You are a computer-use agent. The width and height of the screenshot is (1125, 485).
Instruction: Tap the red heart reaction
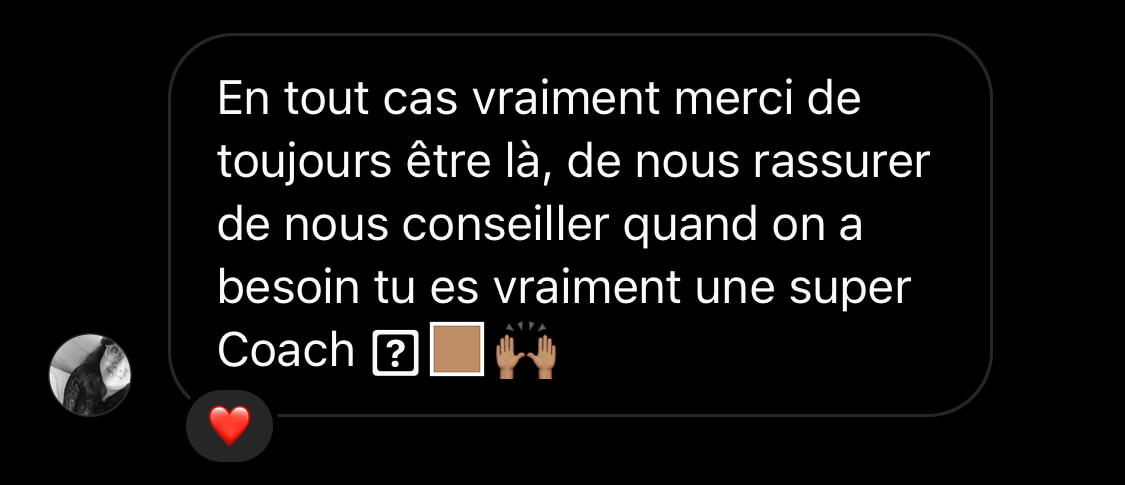tap(229, 427)
